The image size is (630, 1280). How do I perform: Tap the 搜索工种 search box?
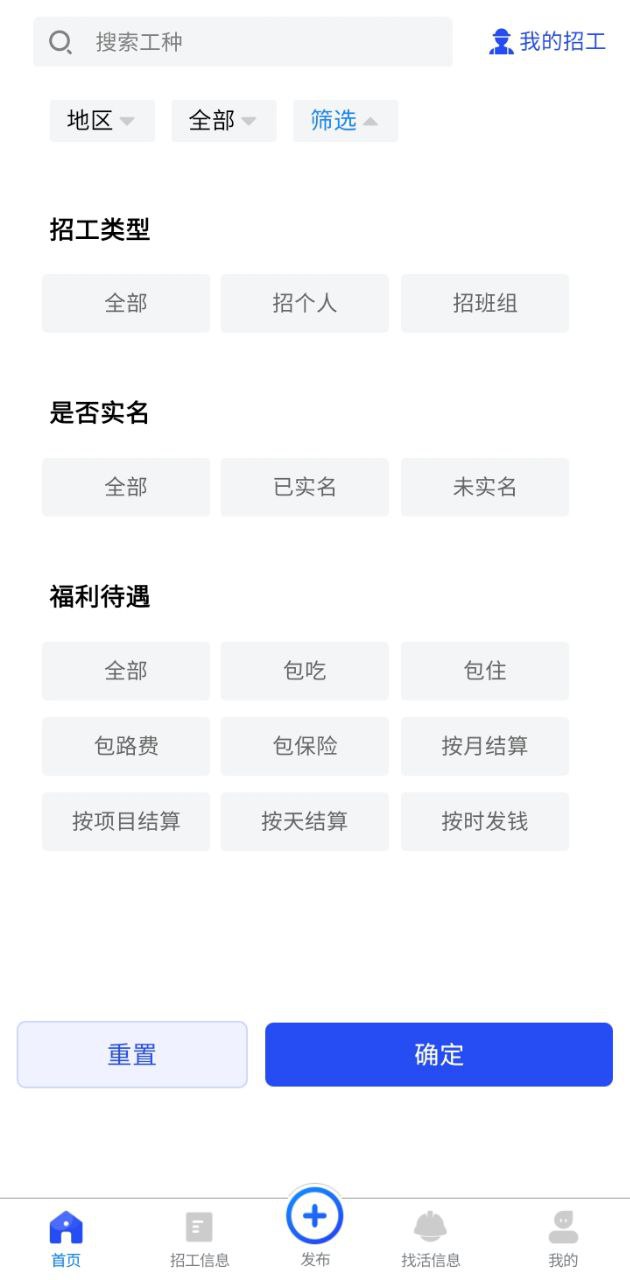tap(242, 42)
